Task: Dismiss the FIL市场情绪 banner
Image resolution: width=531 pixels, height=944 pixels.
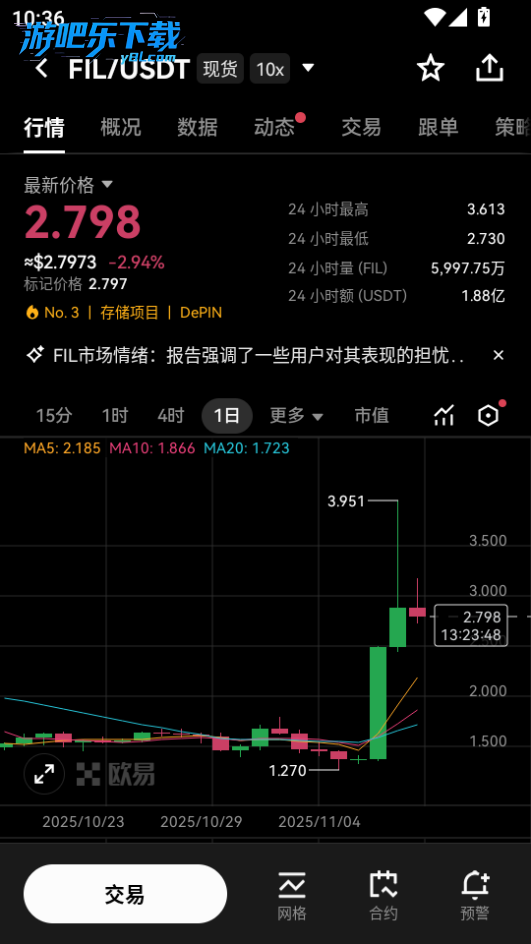Action: point(498,355)
